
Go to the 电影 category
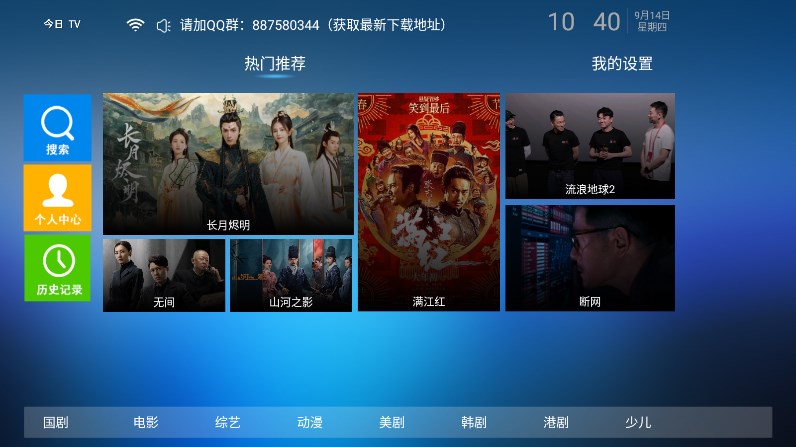[146, 422]
